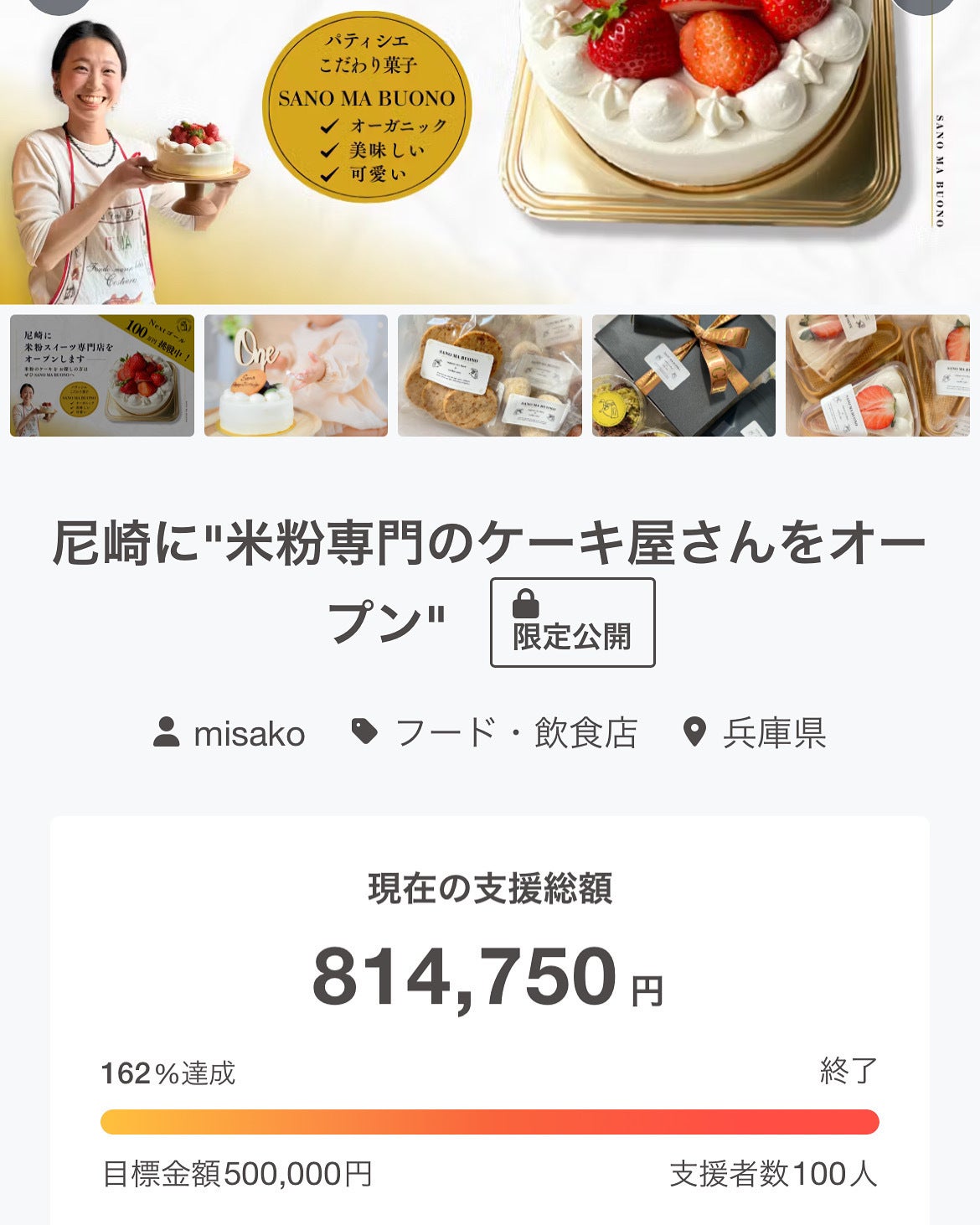The height and width of the screenshot is (1225, 980).
Task: Open project owner misako's profile
Action: click(230, 734)
